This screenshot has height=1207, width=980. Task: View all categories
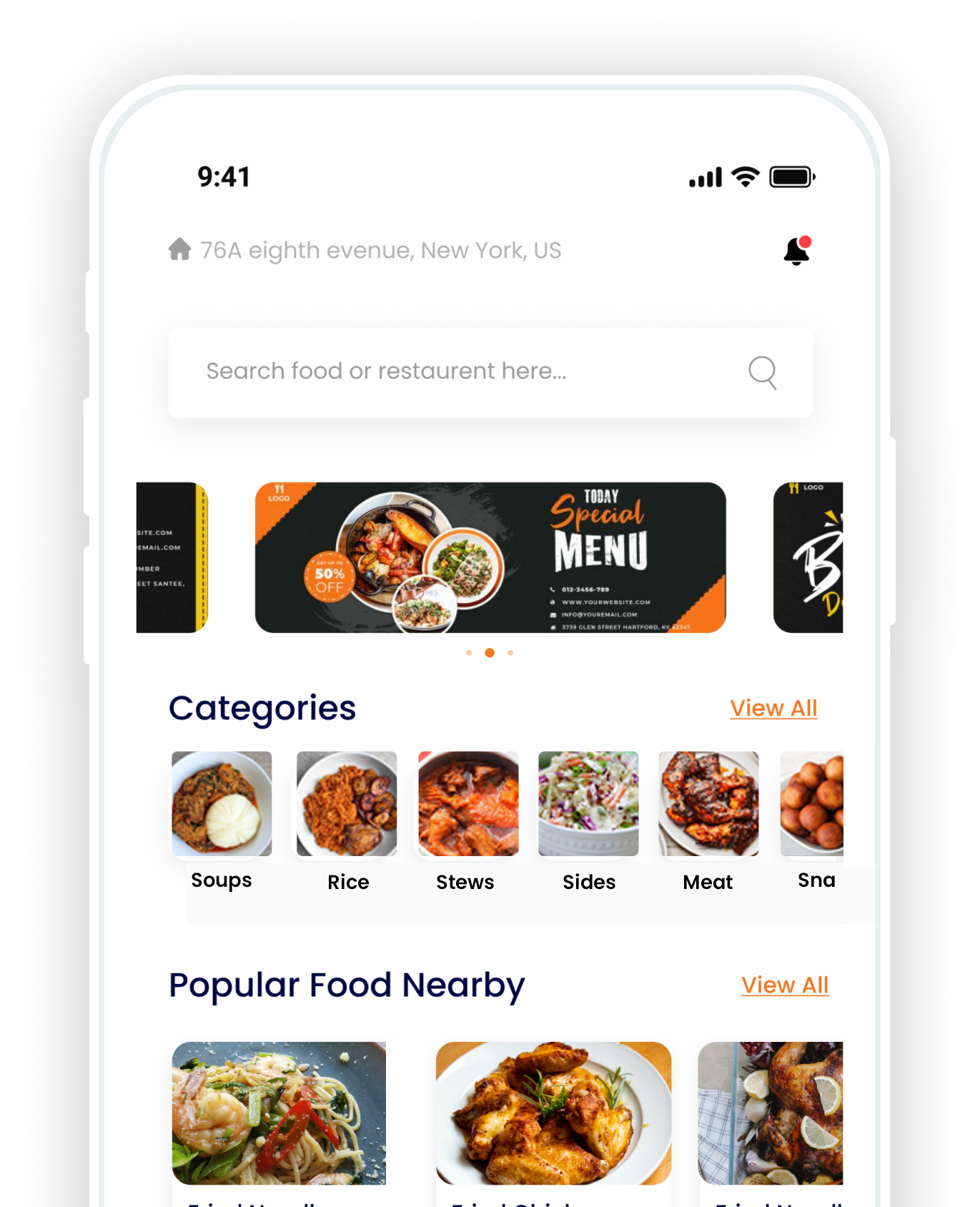pos(773,708)
